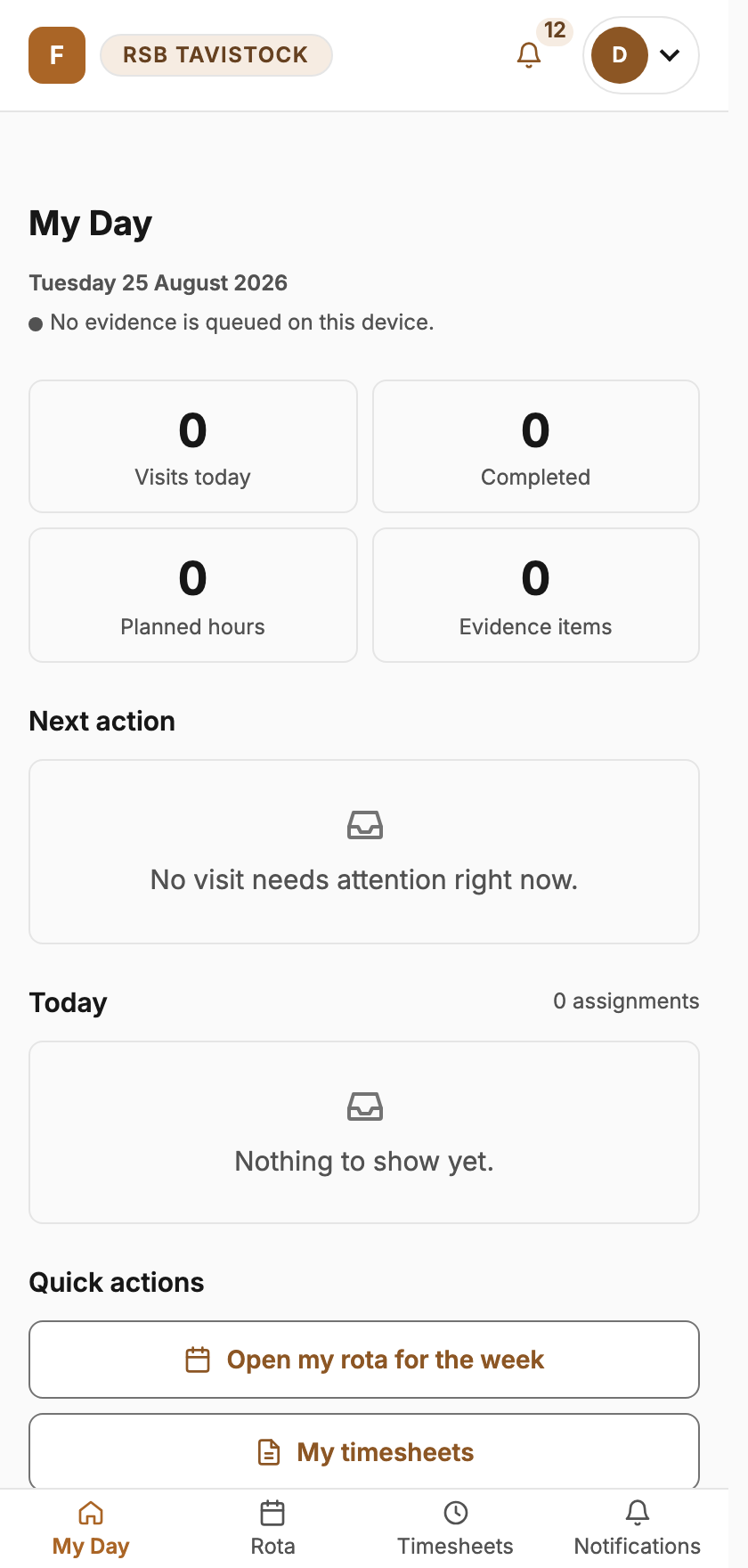Expand the D profile account menu
Viewport: 748px width, 1568px height.
click(641, 55)
